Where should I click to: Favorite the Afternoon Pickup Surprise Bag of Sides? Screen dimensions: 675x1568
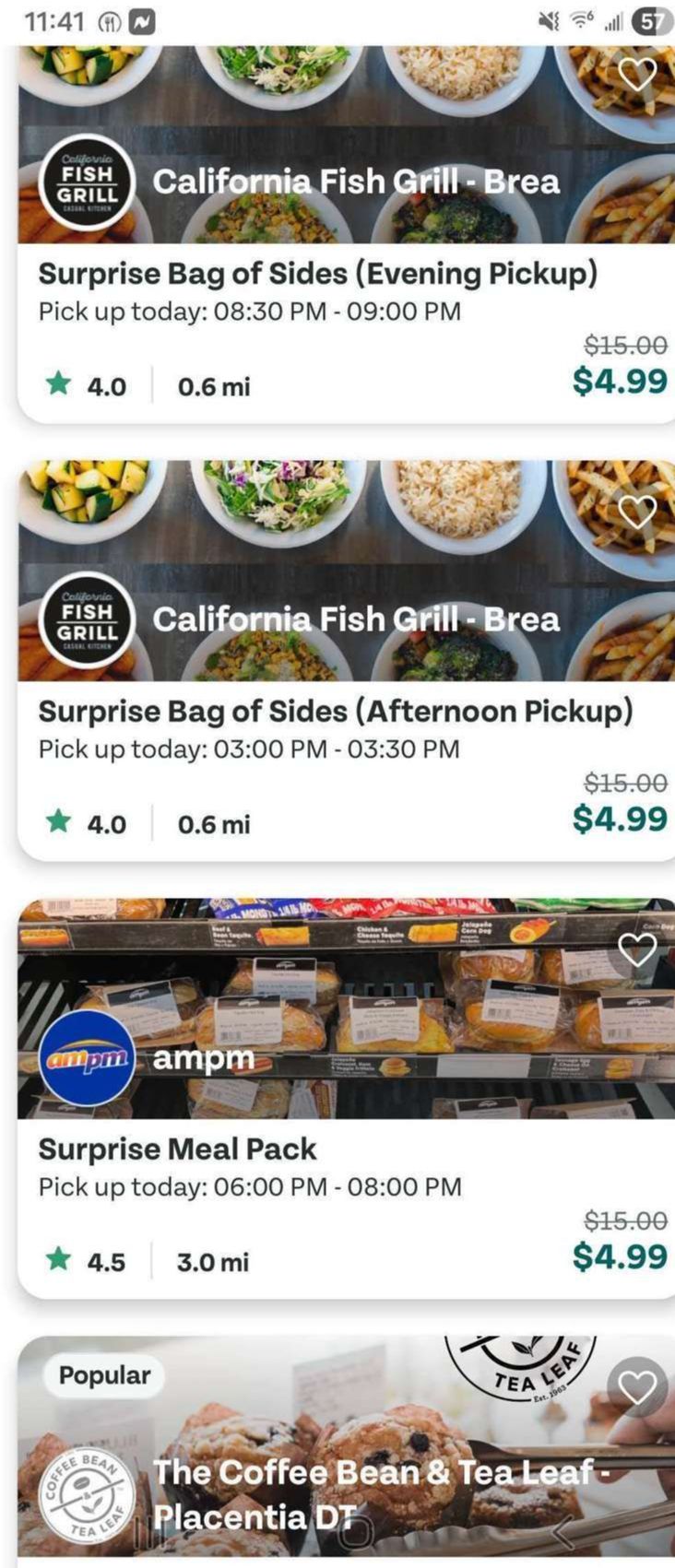(636, 512)
